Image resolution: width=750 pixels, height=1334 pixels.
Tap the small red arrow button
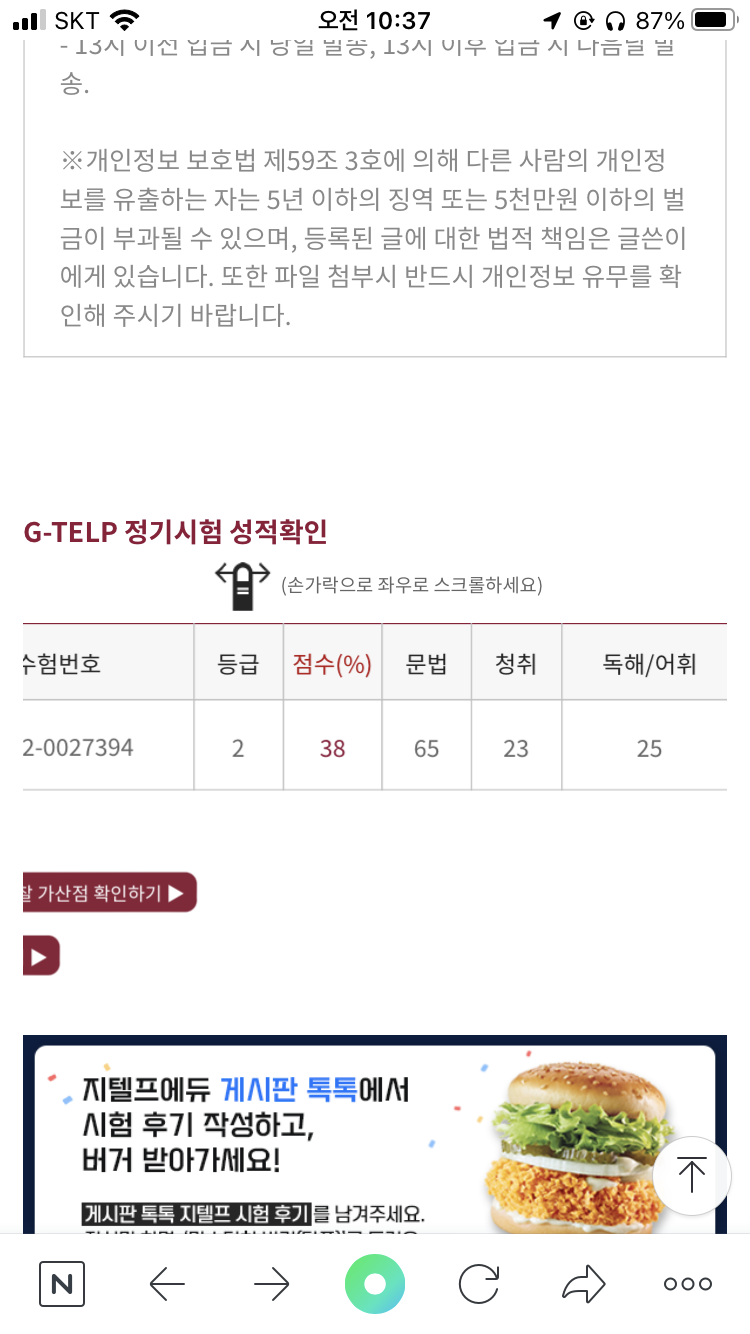[41, 956]
